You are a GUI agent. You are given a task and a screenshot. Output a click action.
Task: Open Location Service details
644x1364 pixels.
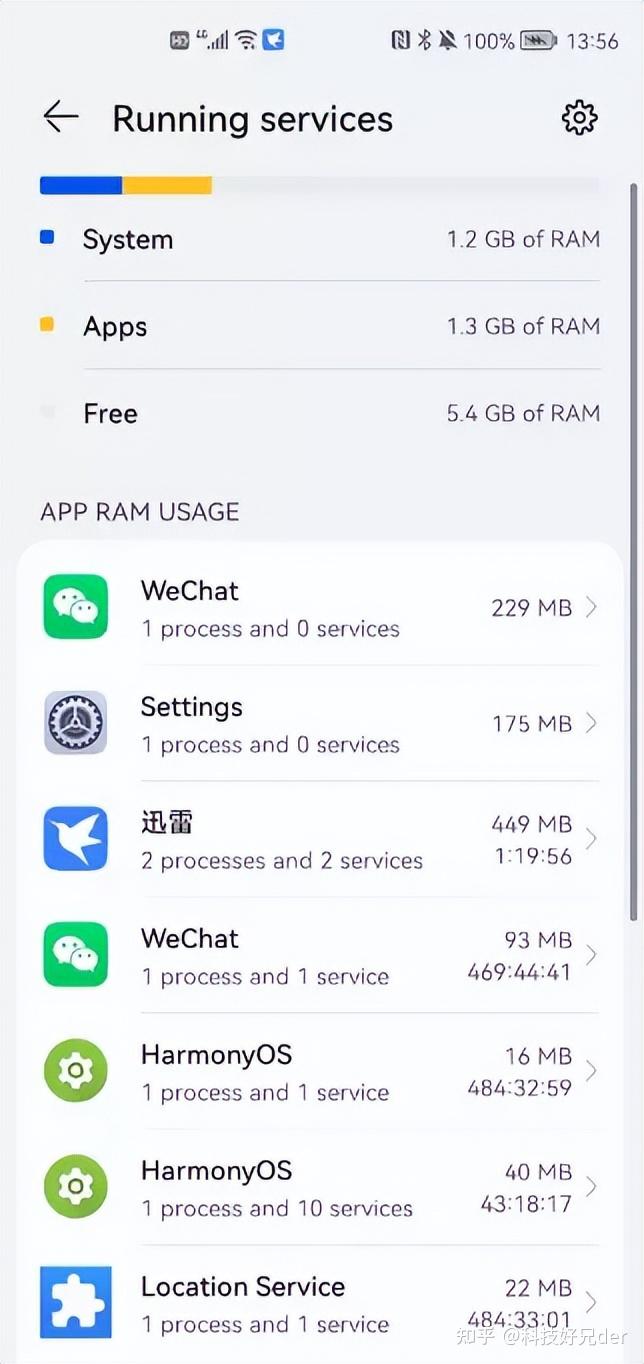point(320,1303)
